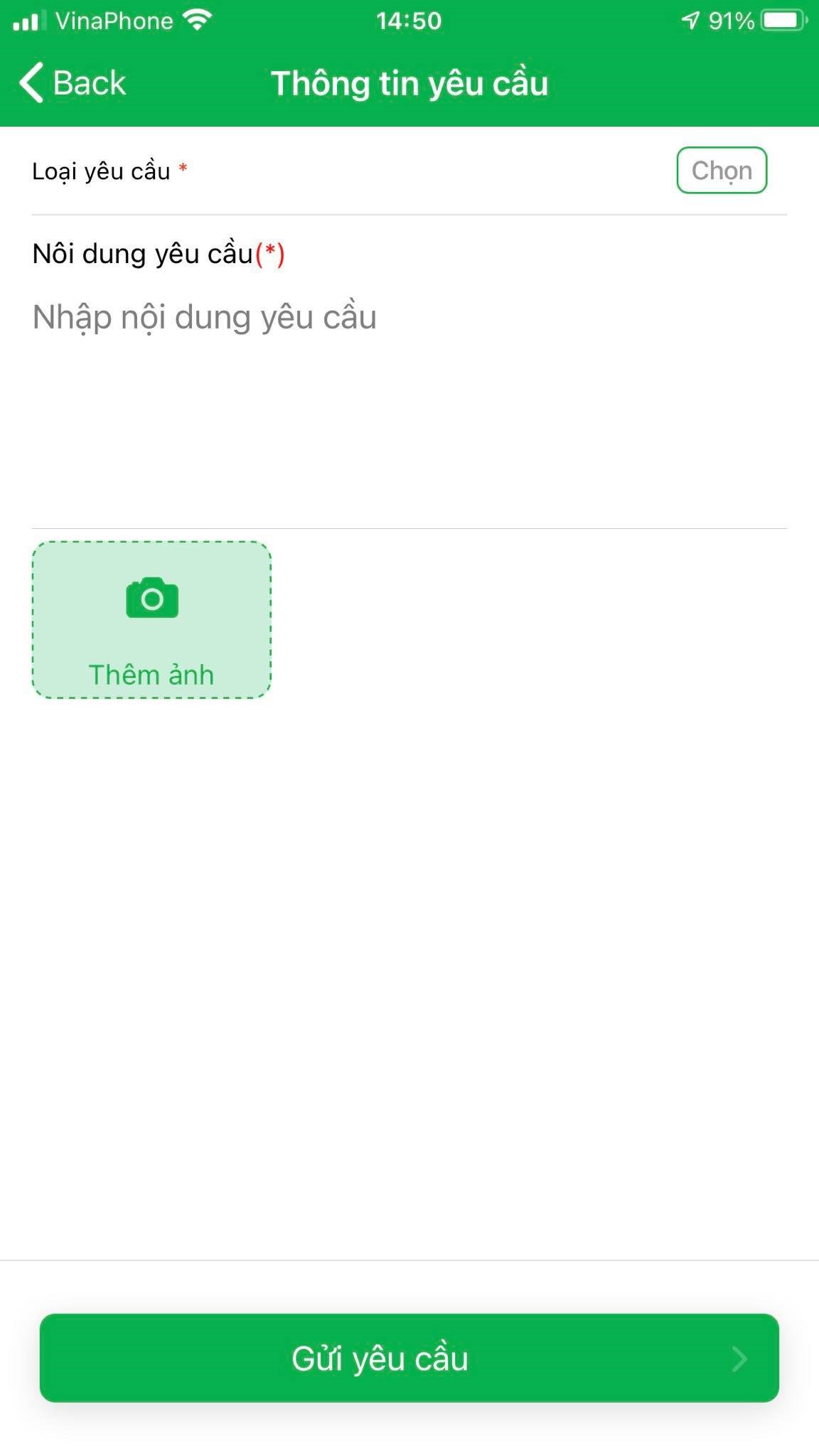Submit with Gửi yêu cầu button
The image size is (819, 1456).
pos(409,1358)
